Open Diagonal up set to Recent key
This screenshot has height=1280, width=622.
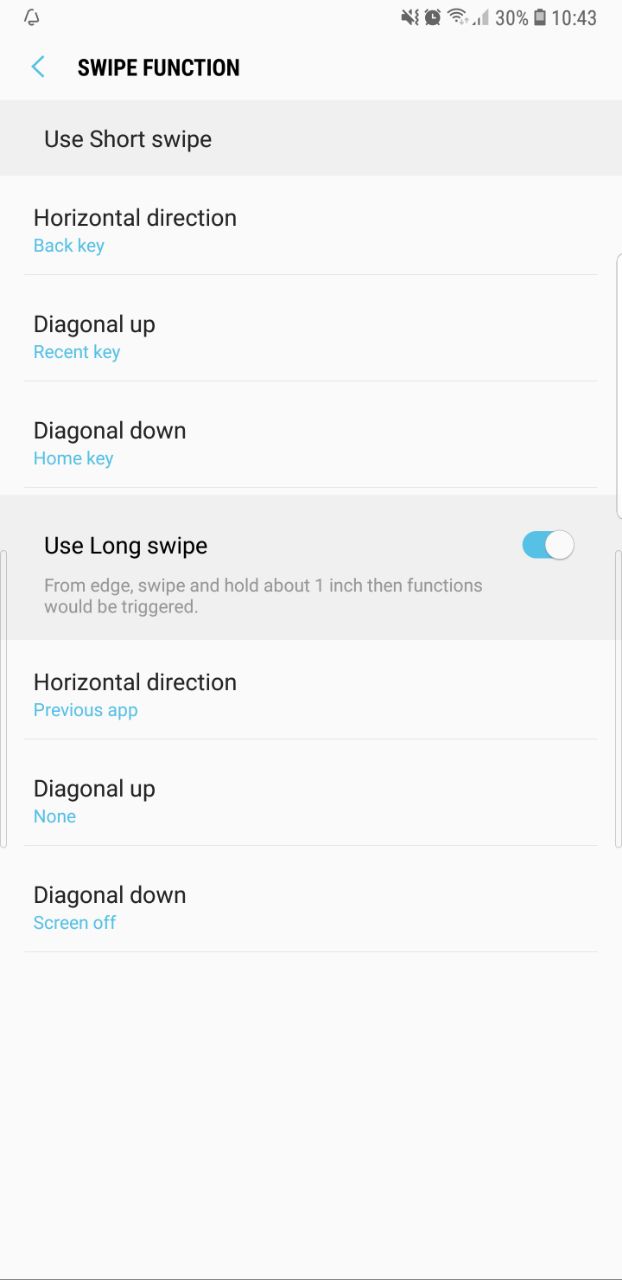click(311, 337)
